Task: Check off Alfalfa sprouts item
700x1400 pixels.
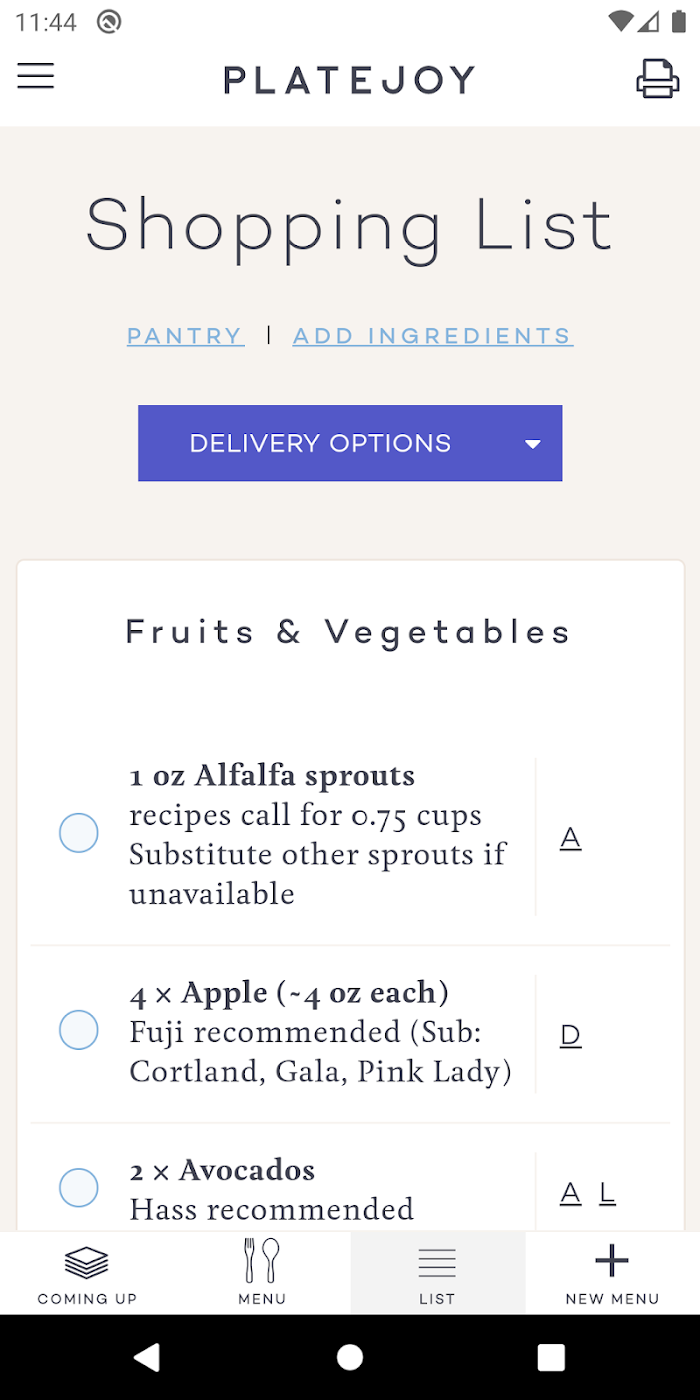Action: point(79,833)
